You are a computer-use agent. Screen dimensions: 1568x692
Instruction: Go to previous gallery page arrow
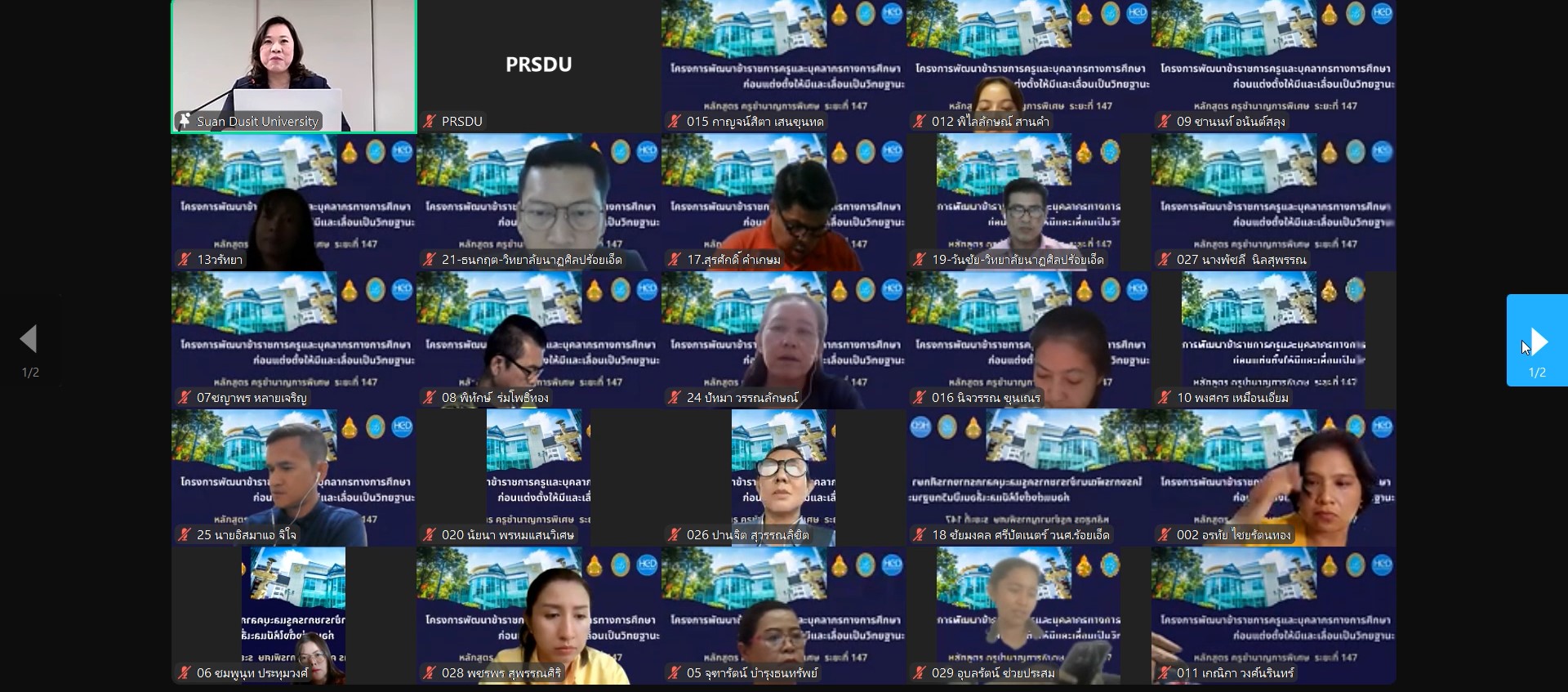coord(29,339)
